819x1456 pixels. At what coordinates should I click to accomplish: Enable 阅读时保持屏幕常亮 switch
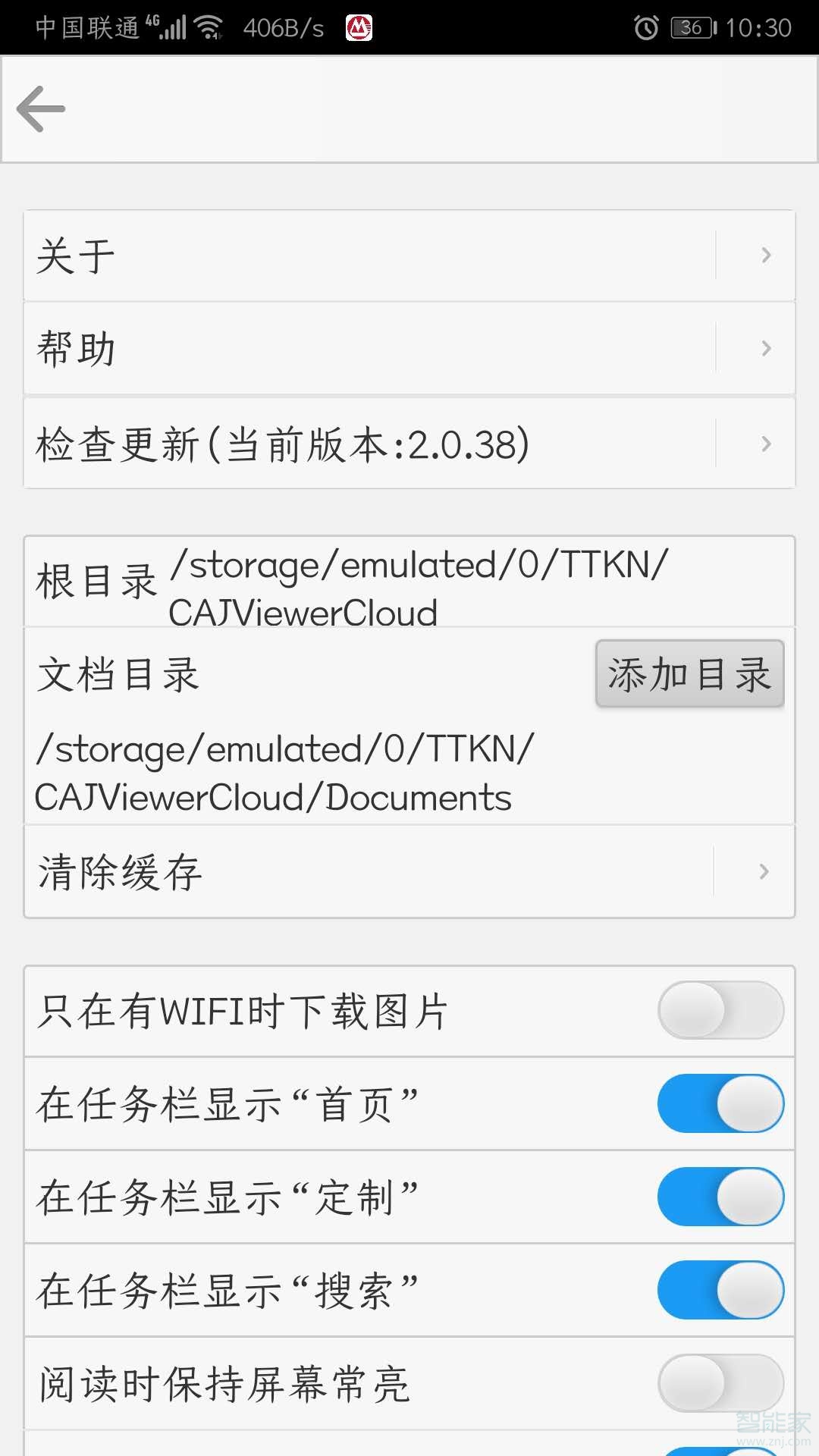tap(719, 1382)
